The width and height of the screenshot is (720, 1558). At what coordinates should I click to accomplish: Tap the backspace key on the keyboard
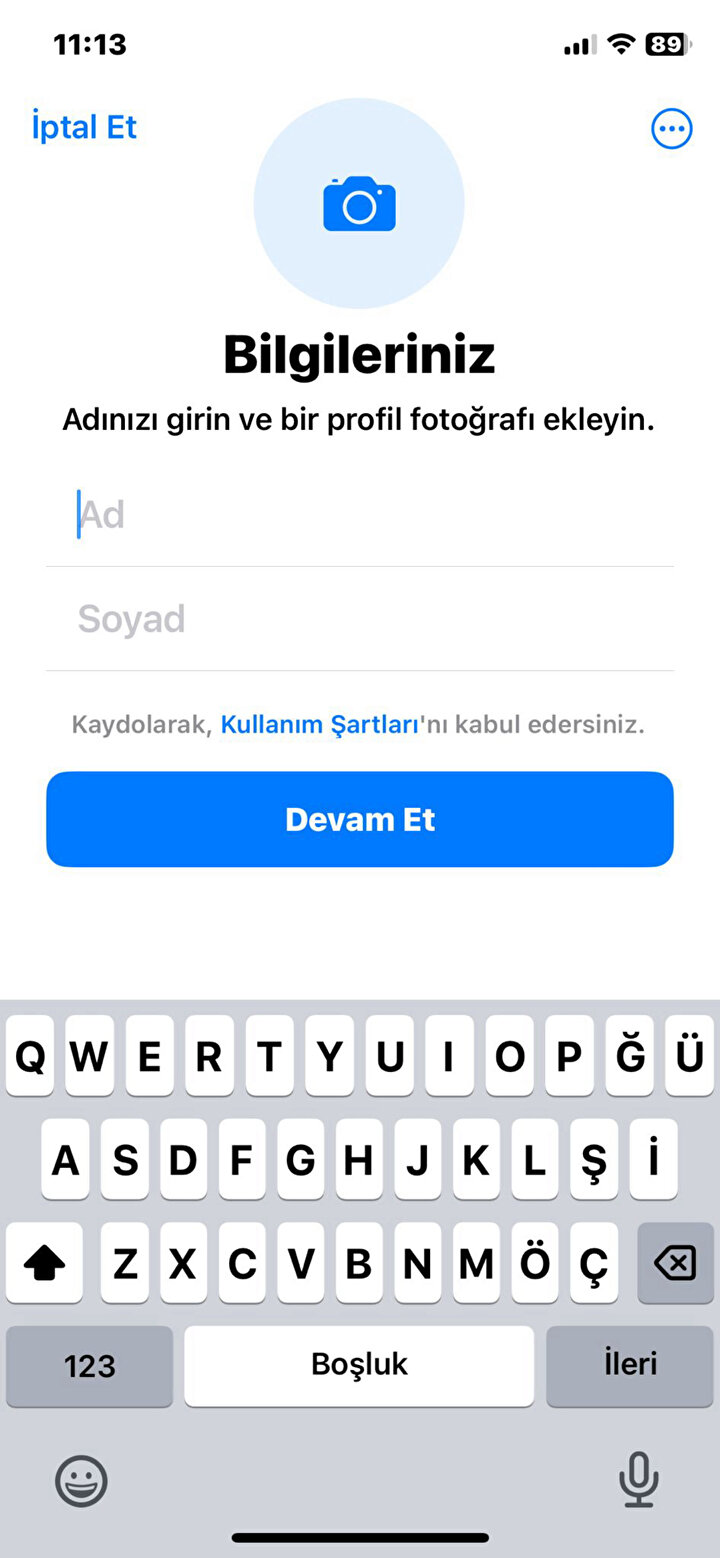point(675,1264)
